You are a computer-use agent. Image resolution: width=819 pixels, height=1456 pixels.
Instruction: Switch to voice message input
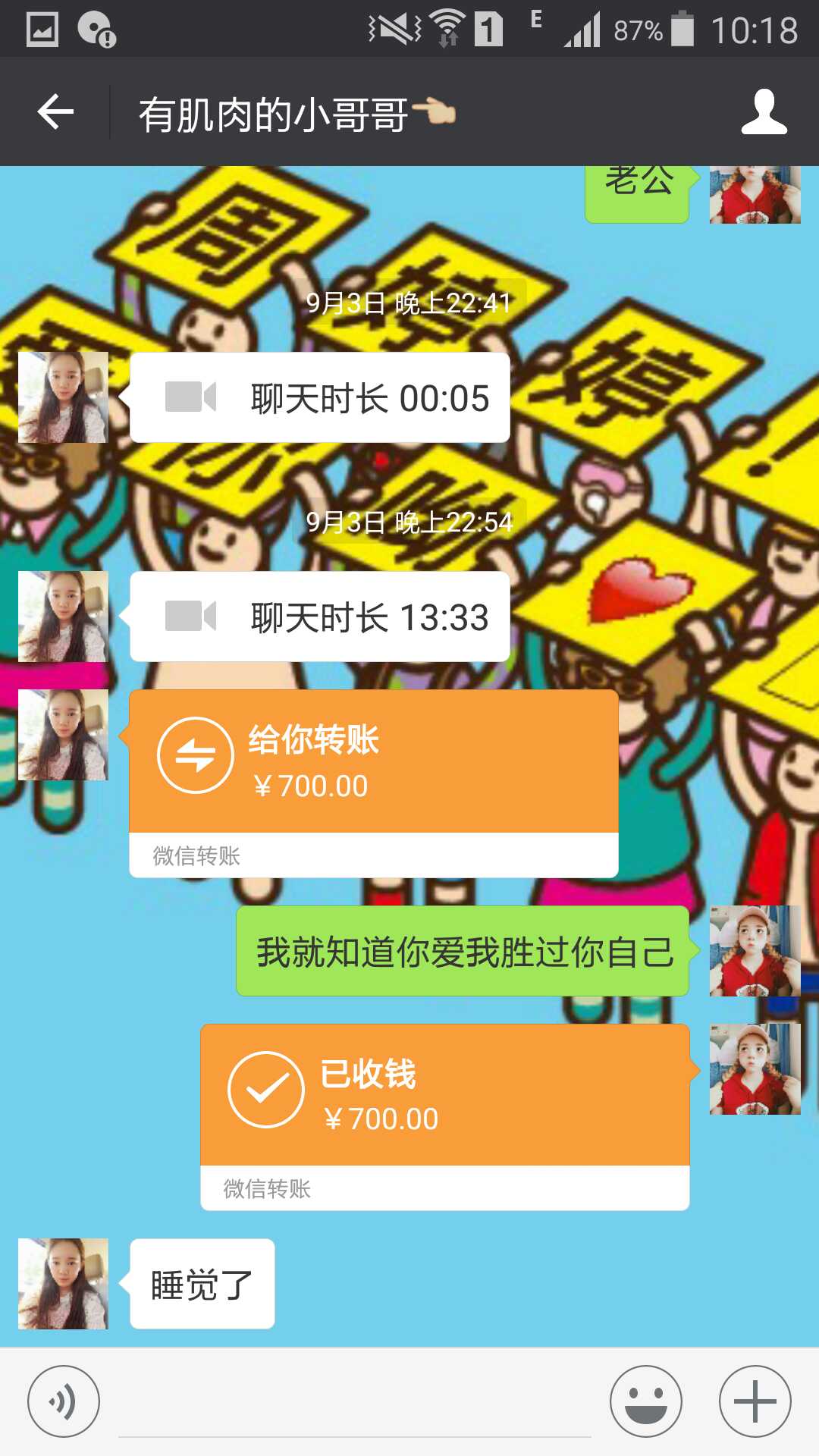(64, 1401)
